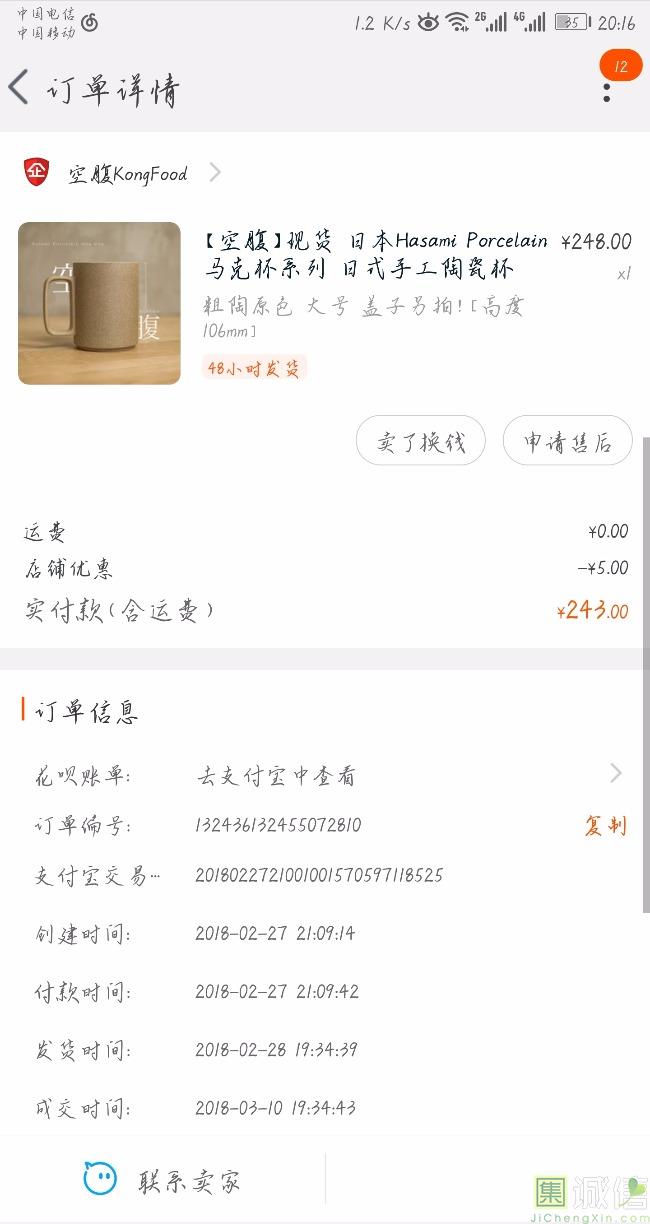Image resolution: width=650 pixels, height=1224 pixels.
Task: Open the overflow menu with 12 badge
Action: pyautogui.click(x=607, y=90)
